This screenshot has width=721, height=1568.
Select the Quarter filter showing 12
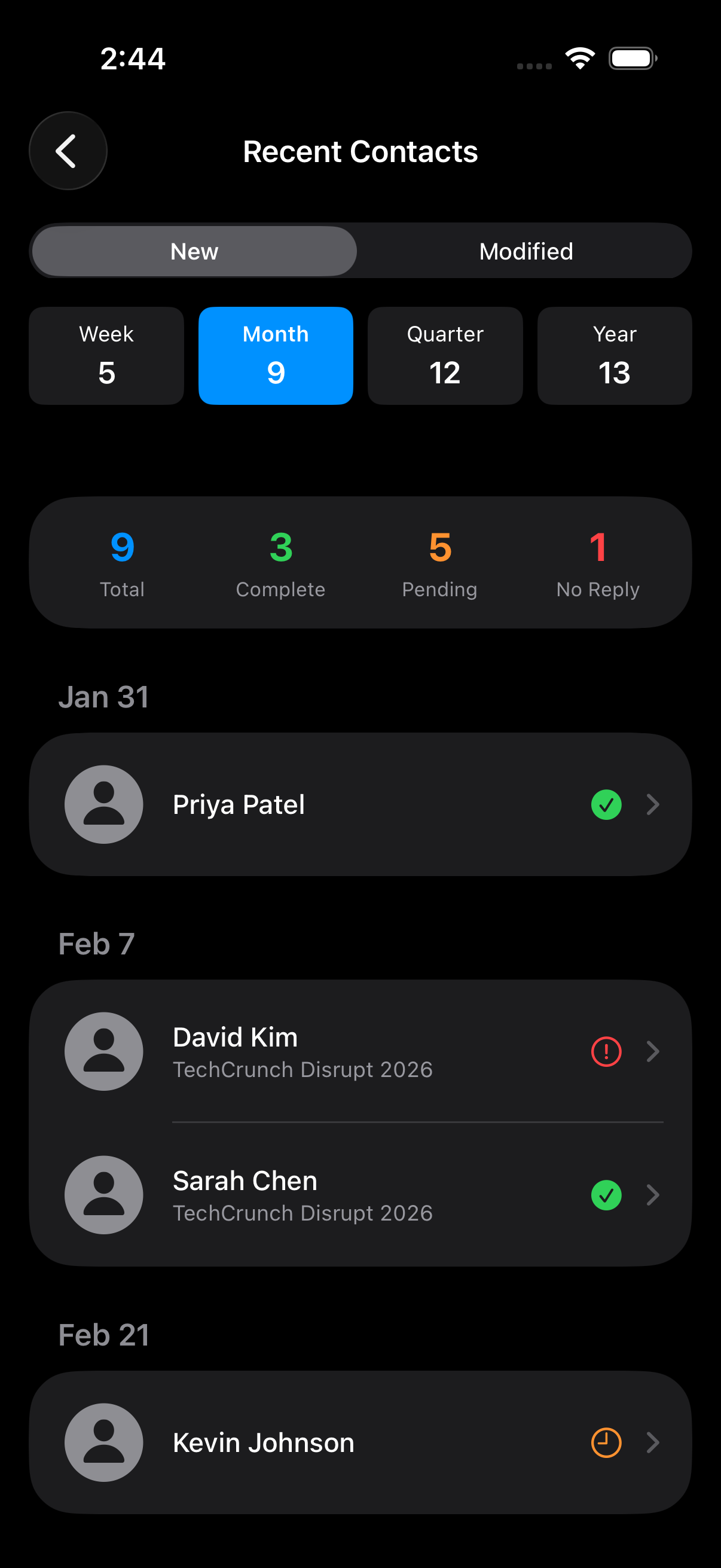445,355
